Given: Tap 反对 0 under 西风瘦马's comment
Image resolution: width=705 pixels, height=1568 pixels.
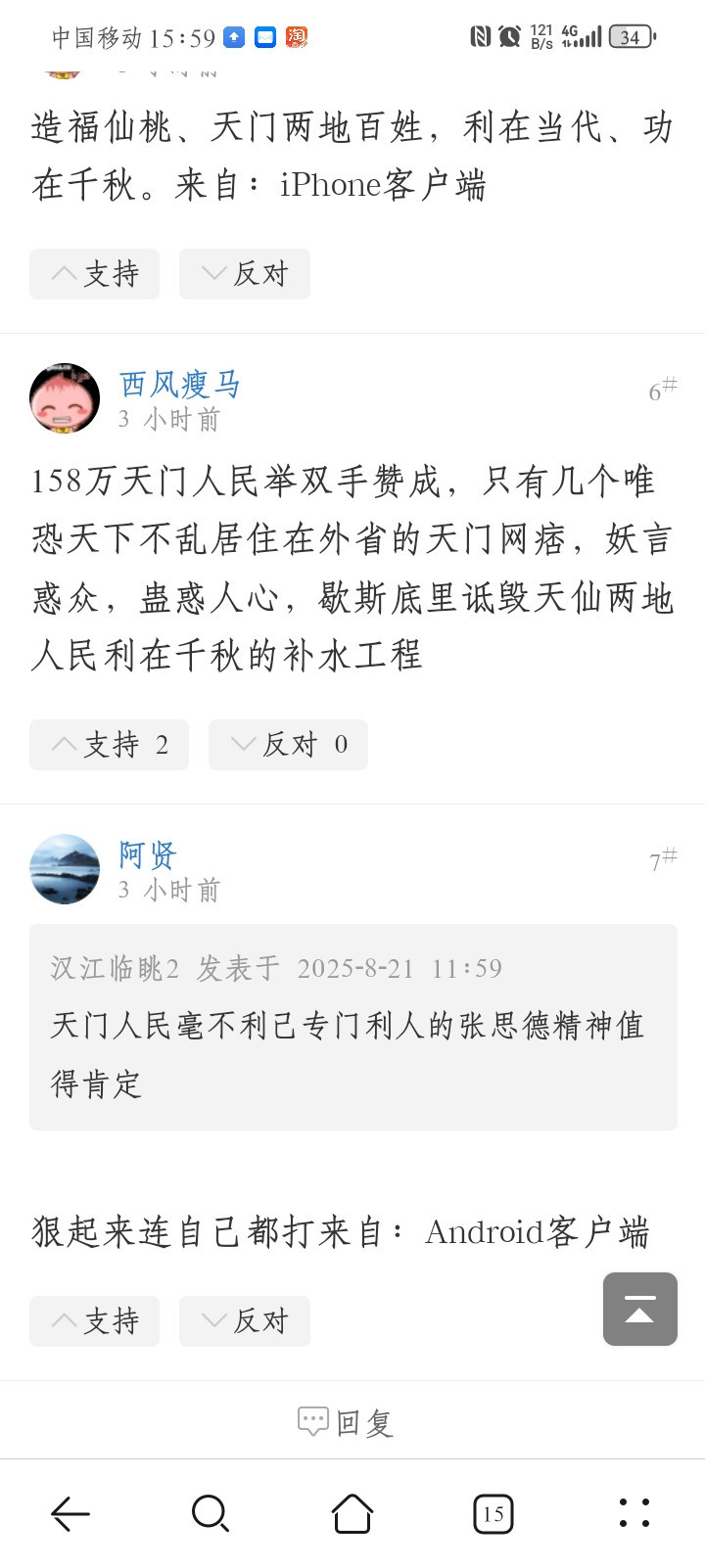Looking at the screenshot, I should coord(288,745).
